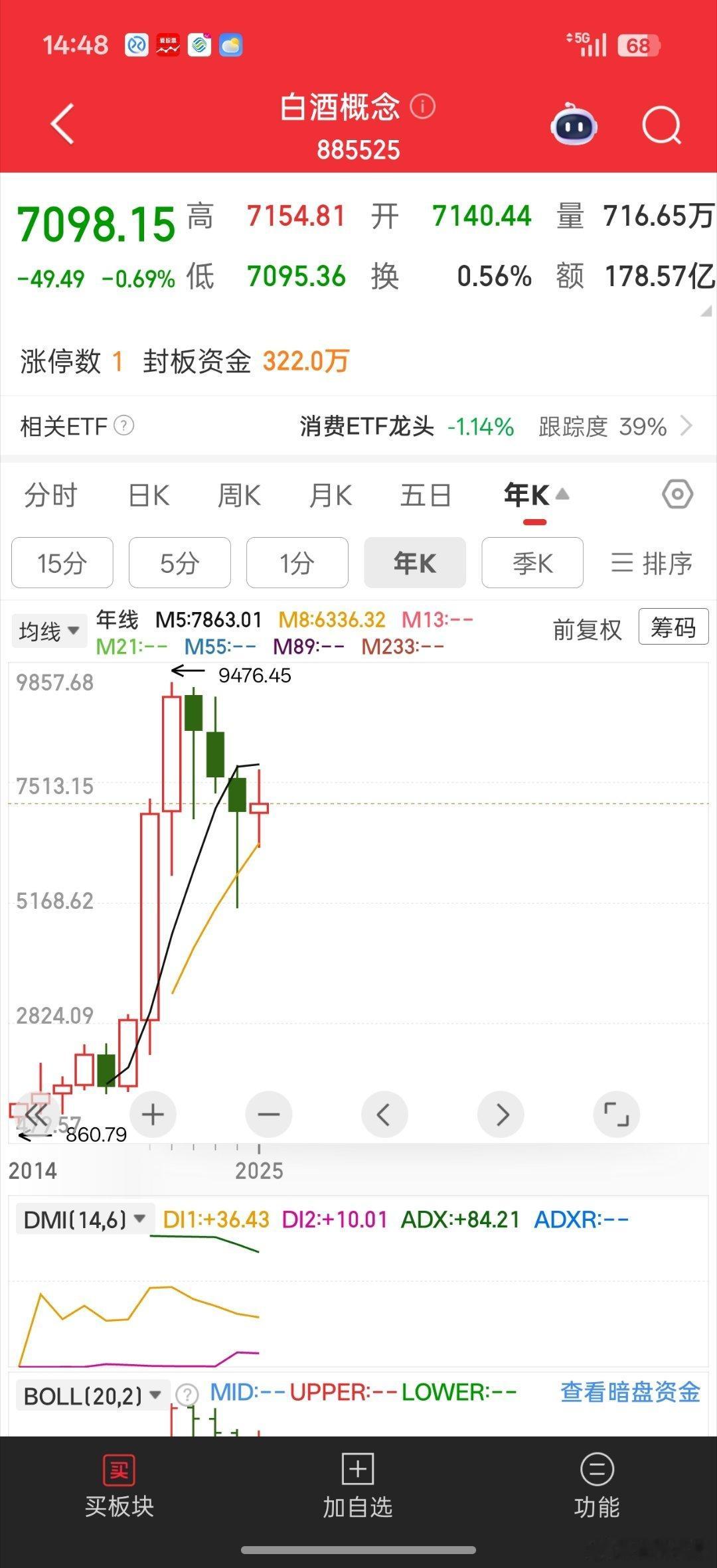Image resolution: width=717 pixels, height=1568 pixels.
Task: Switch to the 五日 tab
Action: [x=426, y=495]
